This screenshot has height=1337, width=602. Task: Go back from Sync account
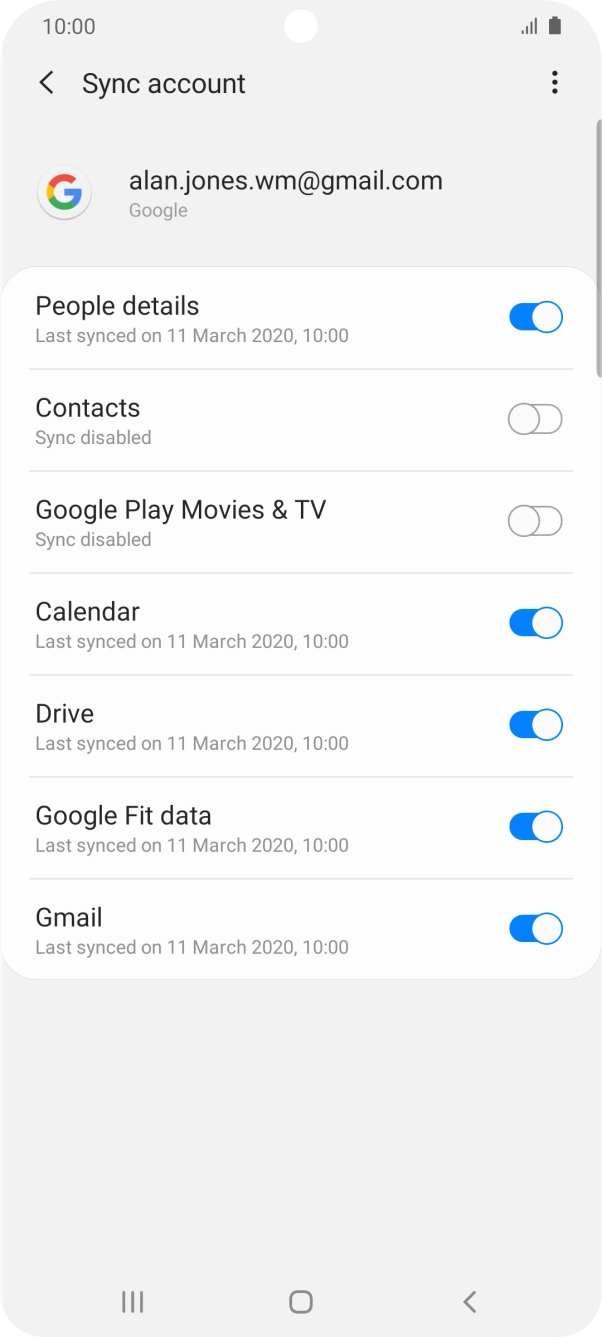click(46, 83)
